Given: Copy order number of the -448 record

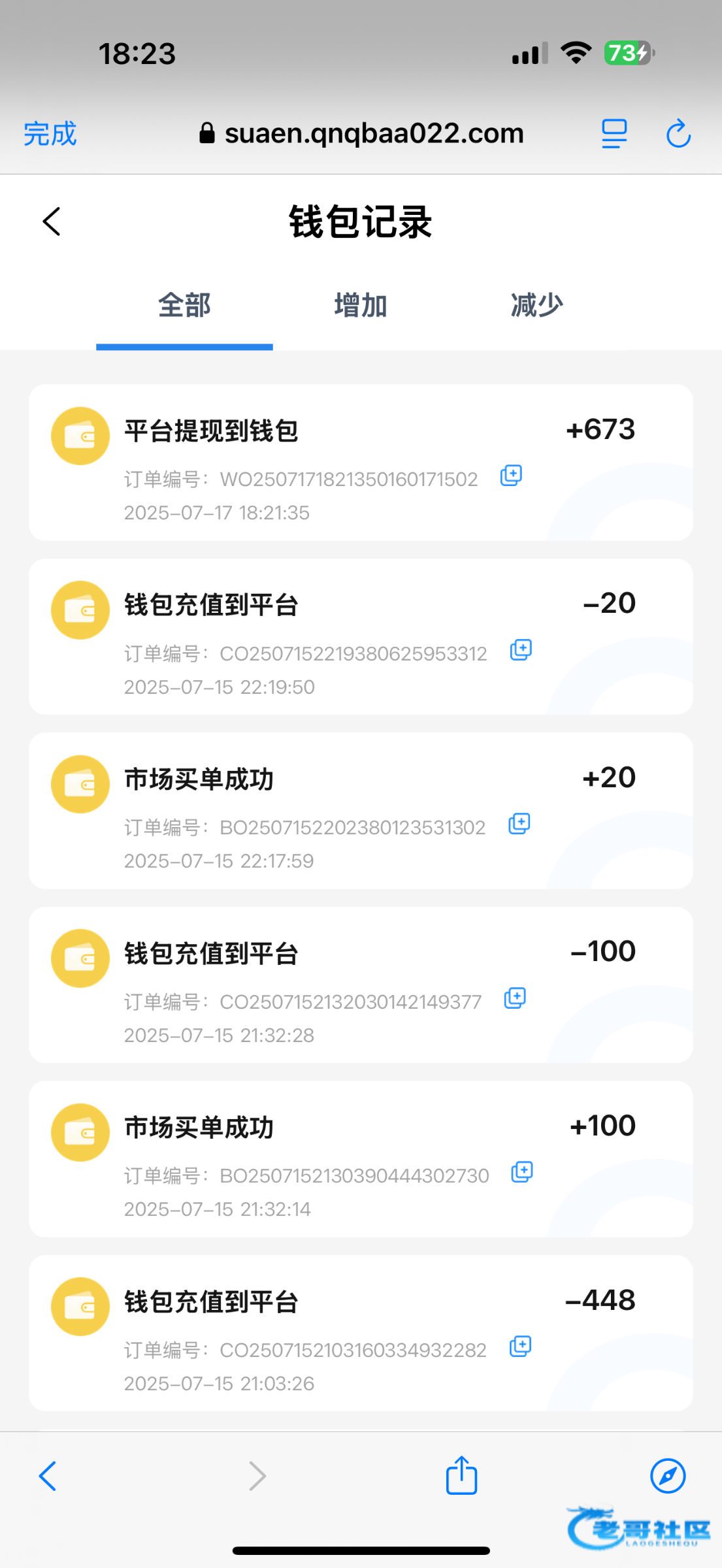Looking at the screenshot, I should pos(520,1347).
